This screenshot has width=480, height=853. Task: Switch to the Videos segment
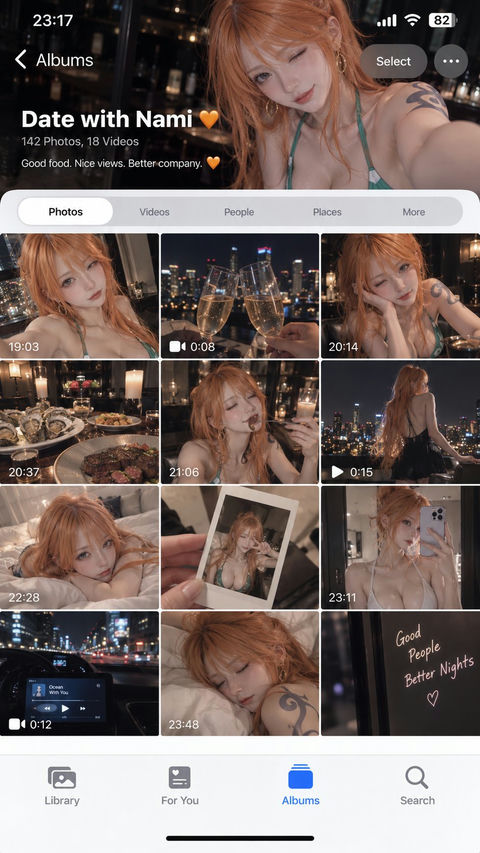click(154, 212)
